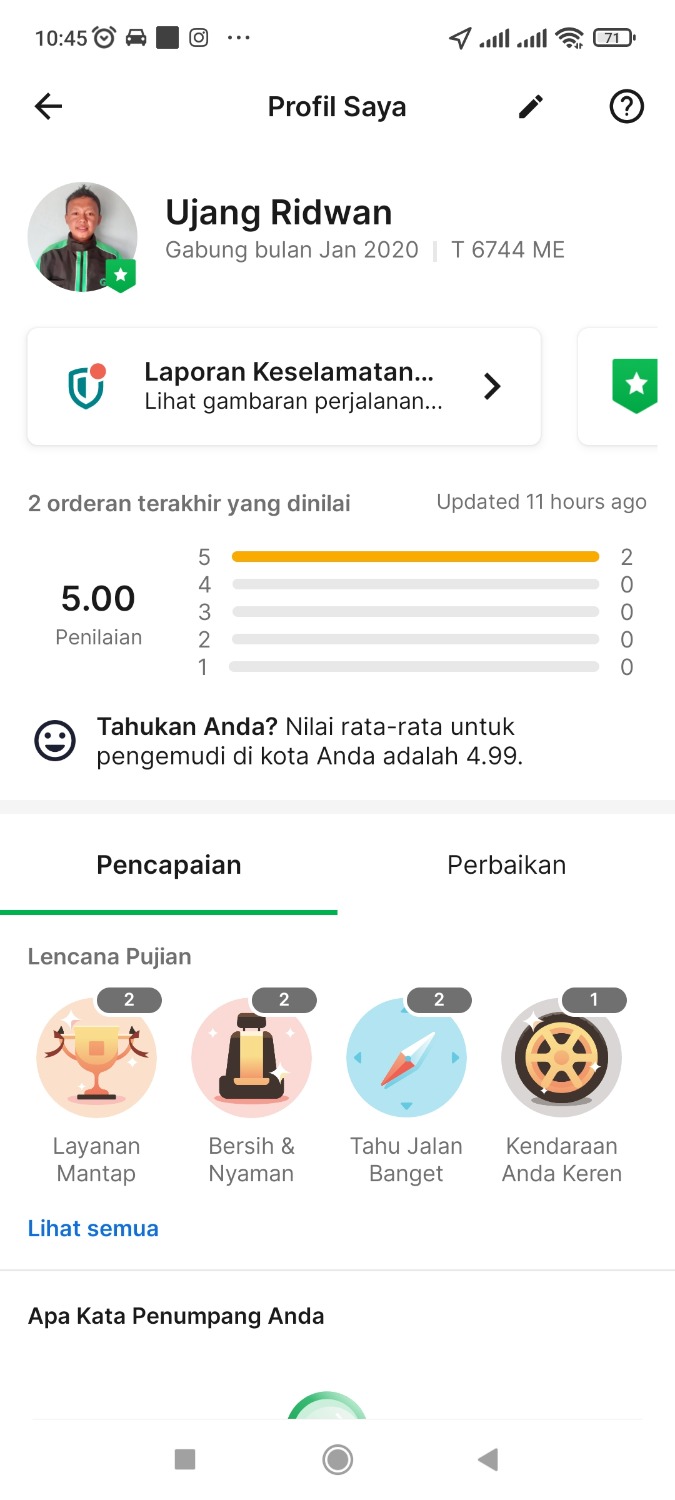Screen dimensions: 675x1500
Task: Tap Ujang Ridwan's profile photo
Action: pyautogui.click(x=82, y=237)
